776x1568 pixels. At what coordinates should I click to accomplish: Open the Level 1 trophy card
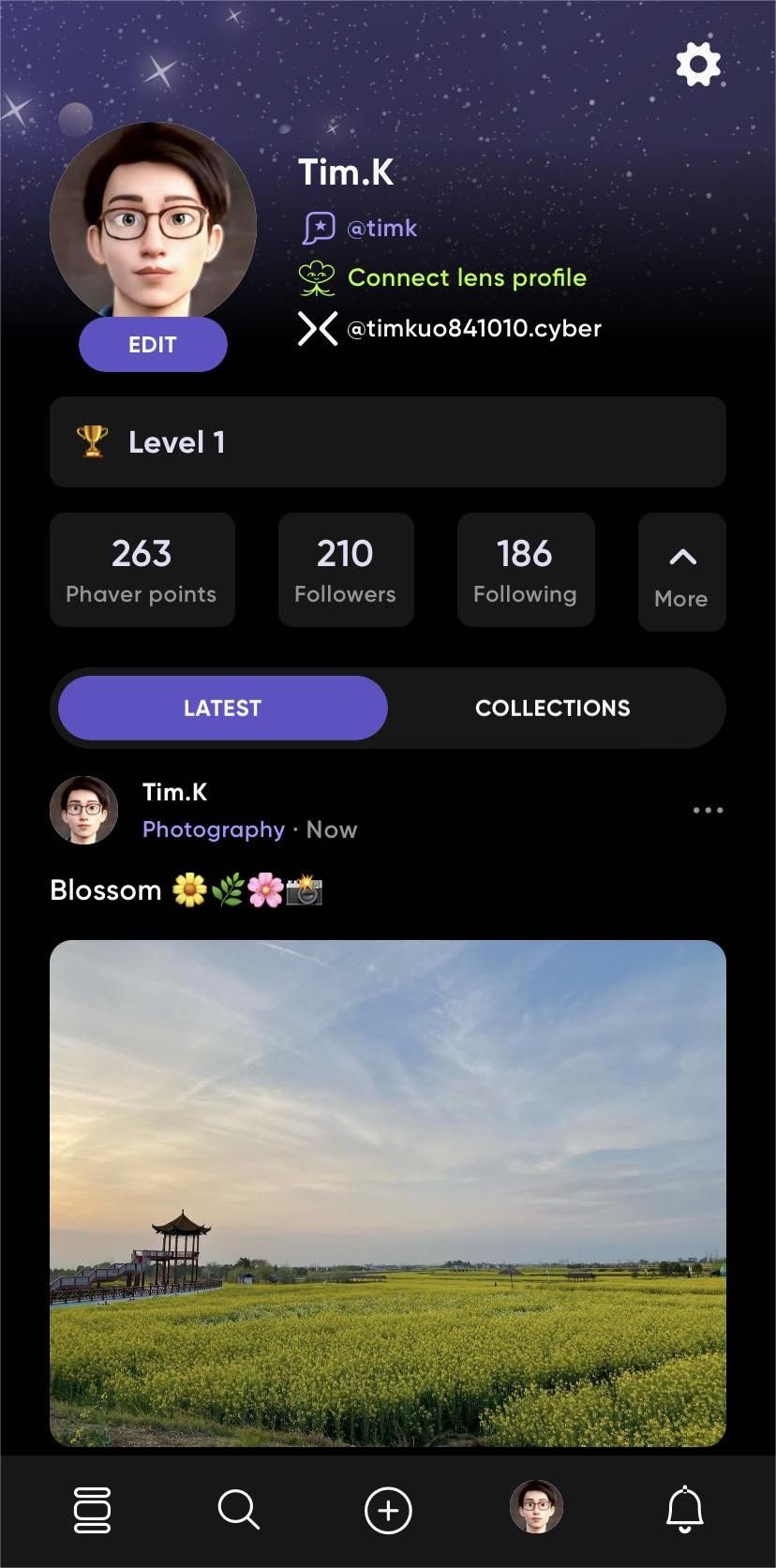(x=387, y=441)
